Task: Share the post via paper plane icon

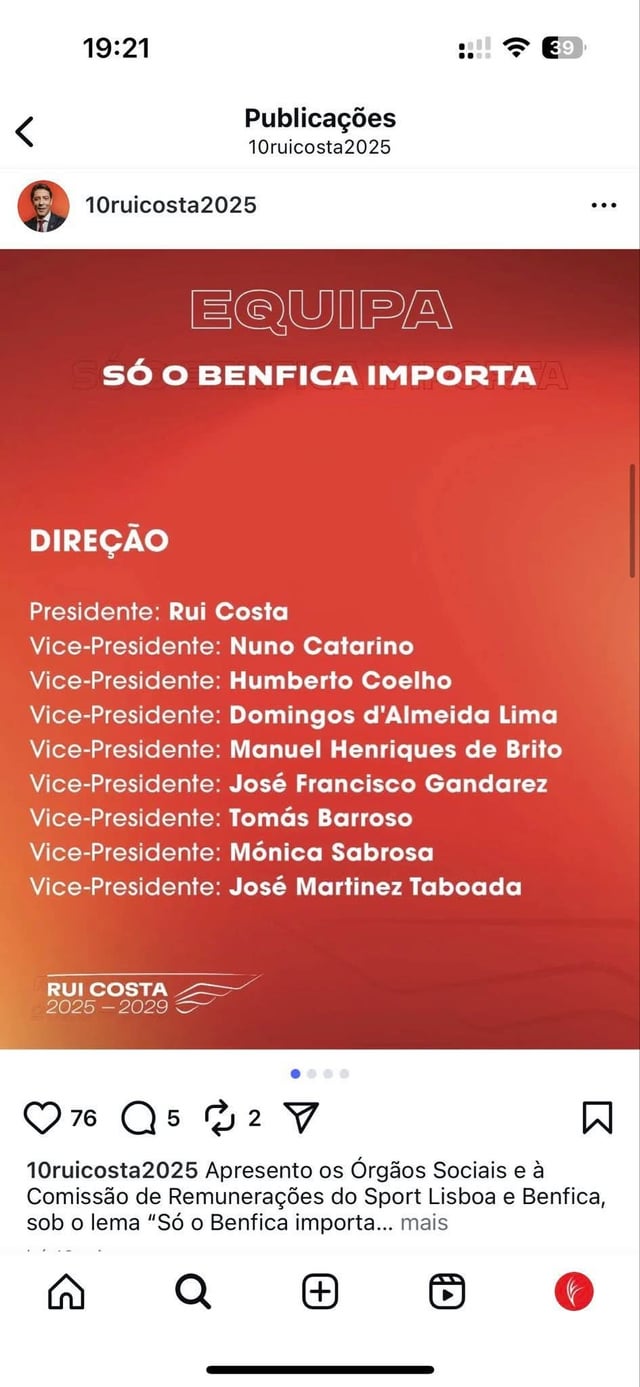Action: coord(300,1118)
